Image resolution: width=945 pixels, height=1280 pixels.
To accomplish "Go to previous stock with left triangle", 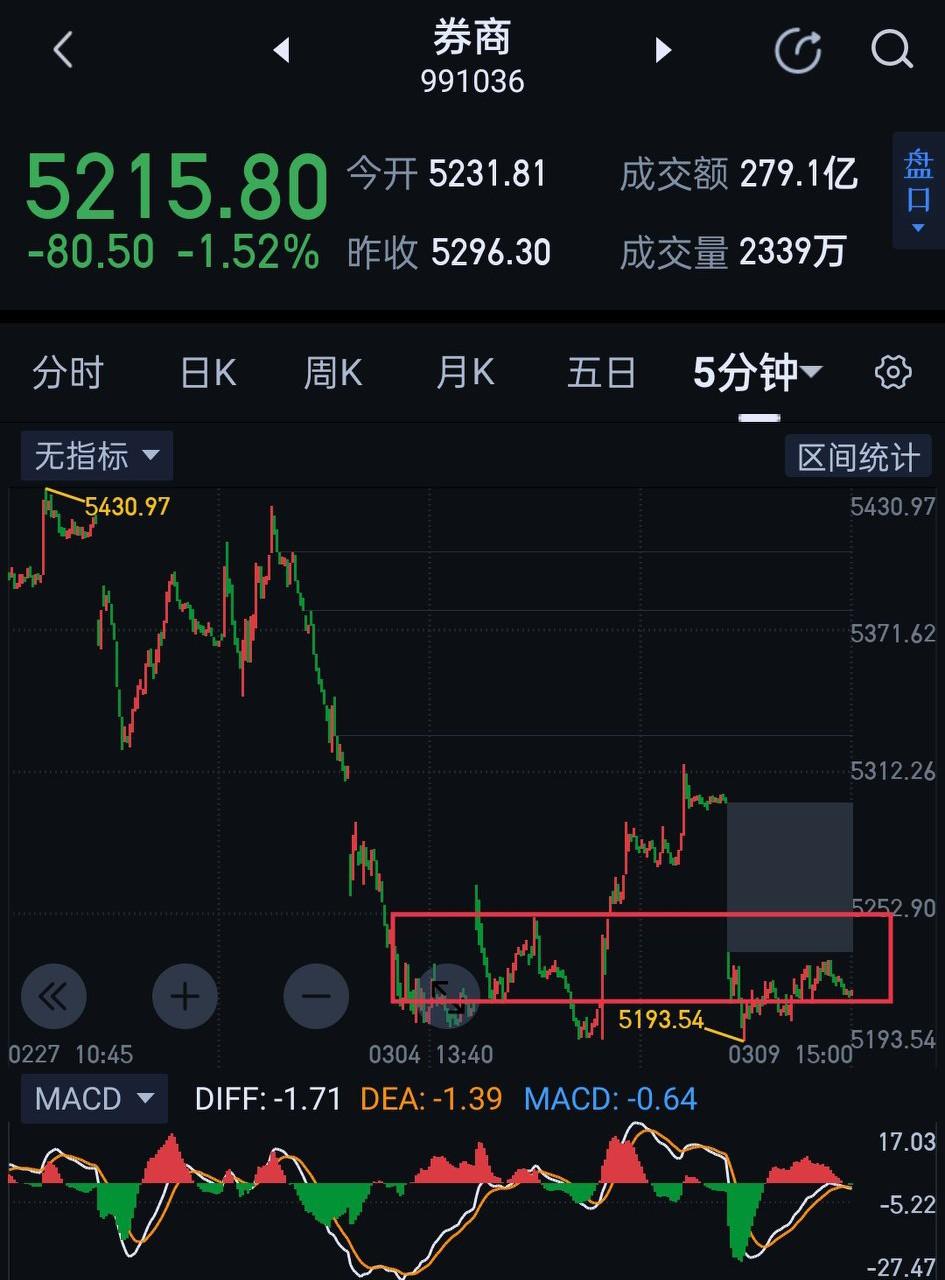I will 281,50.
